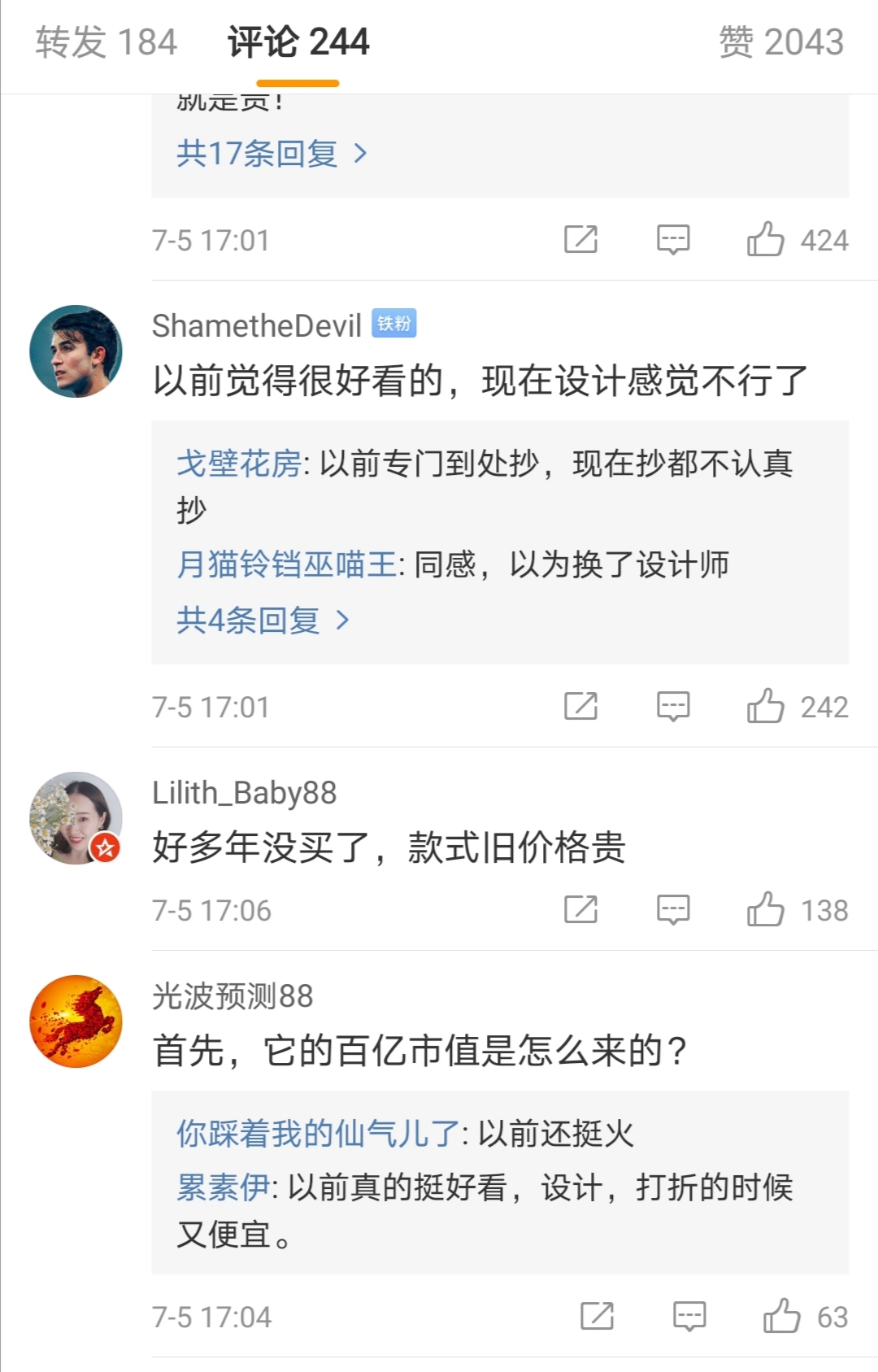Switch to the 转发 184 tab
This screenshot has height=1372, width=878.
pyautogui.click(x=103, y=42)
